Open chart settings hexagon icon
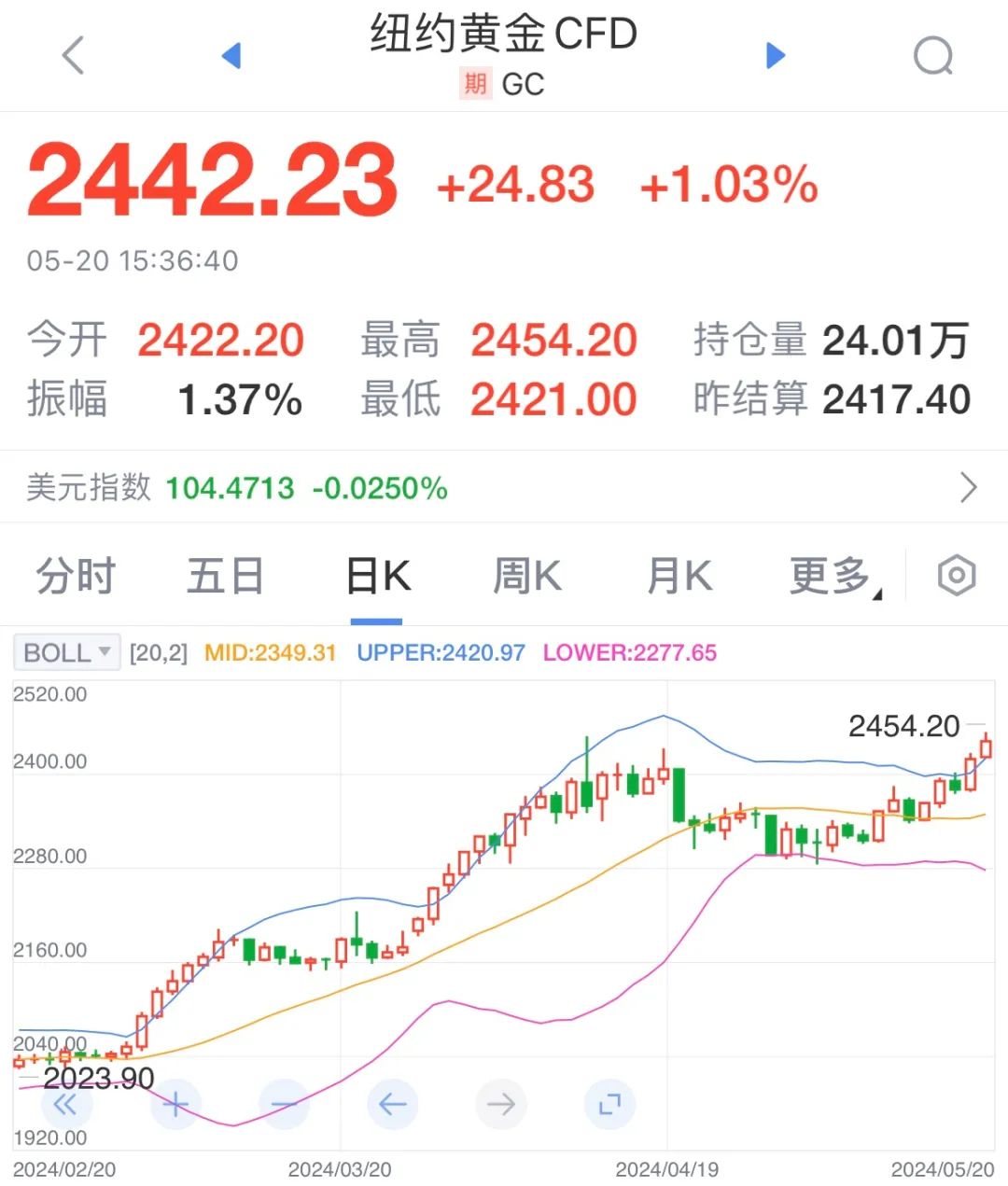 pyautogui.click(x=957, y=576)
